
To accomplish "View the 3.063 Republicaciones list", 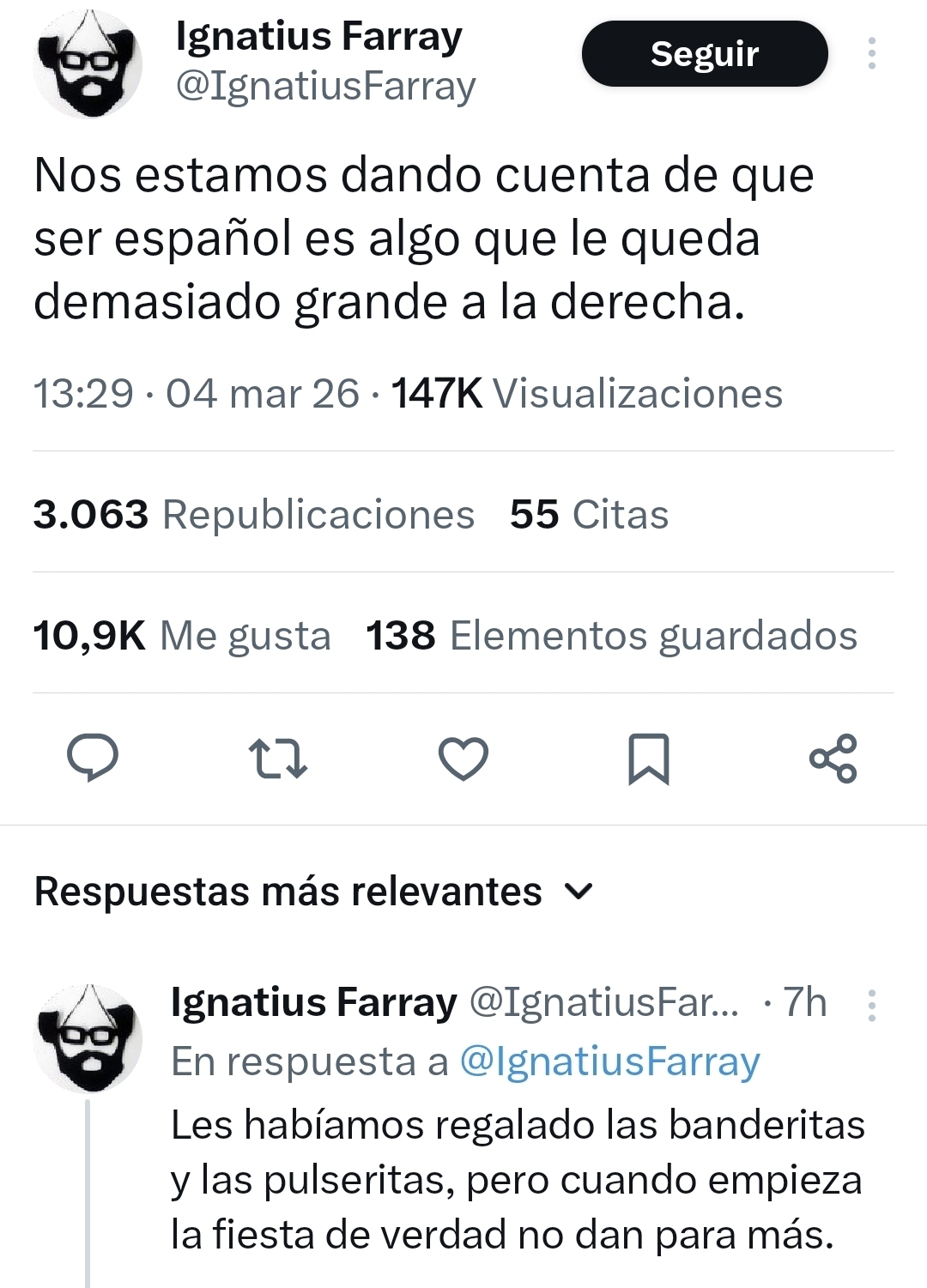I will (x=253, y=515).
